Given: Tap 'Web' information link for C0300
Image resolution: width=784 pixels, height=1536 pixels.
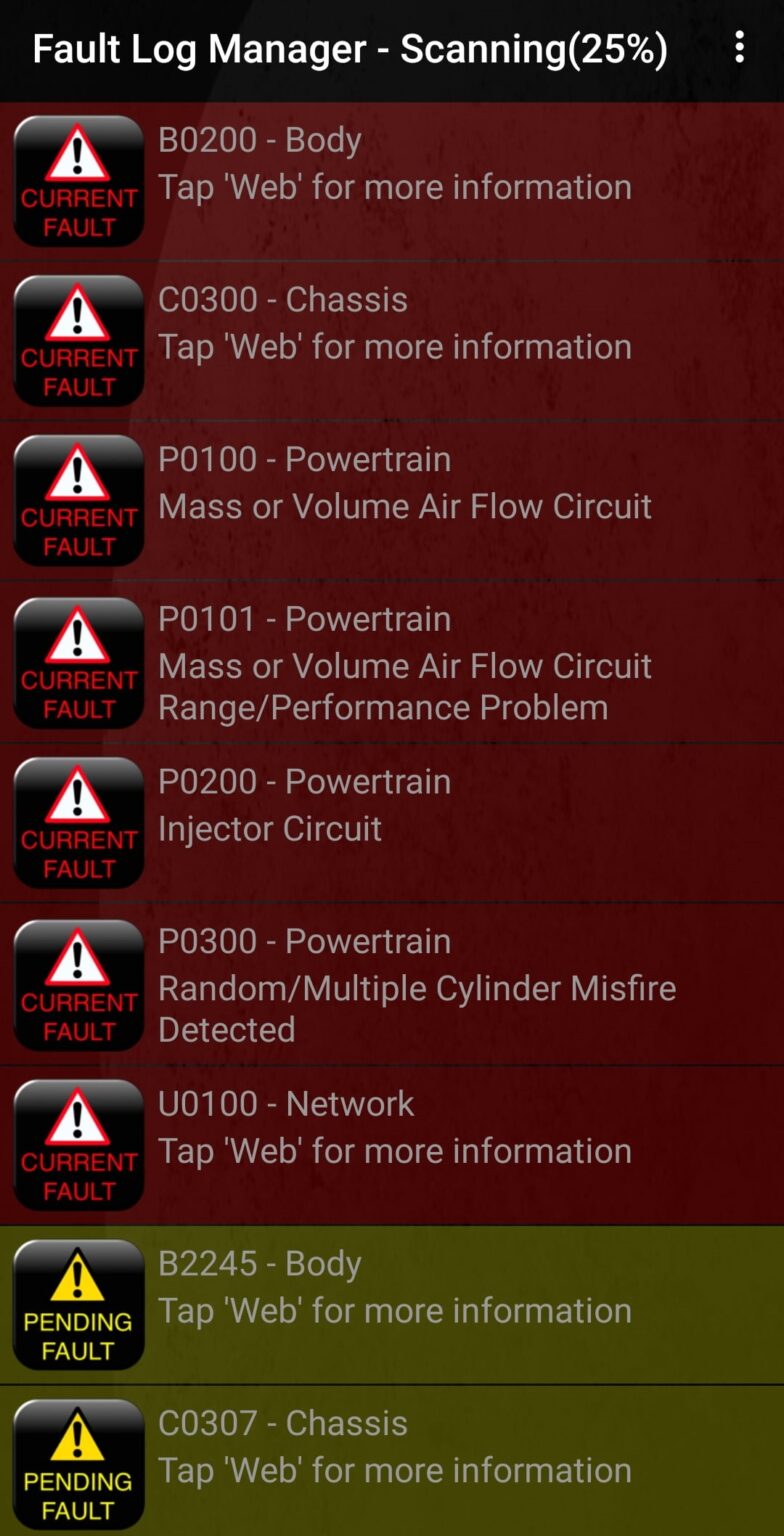Looking at the screenshot, I should [x=394, y=346].
